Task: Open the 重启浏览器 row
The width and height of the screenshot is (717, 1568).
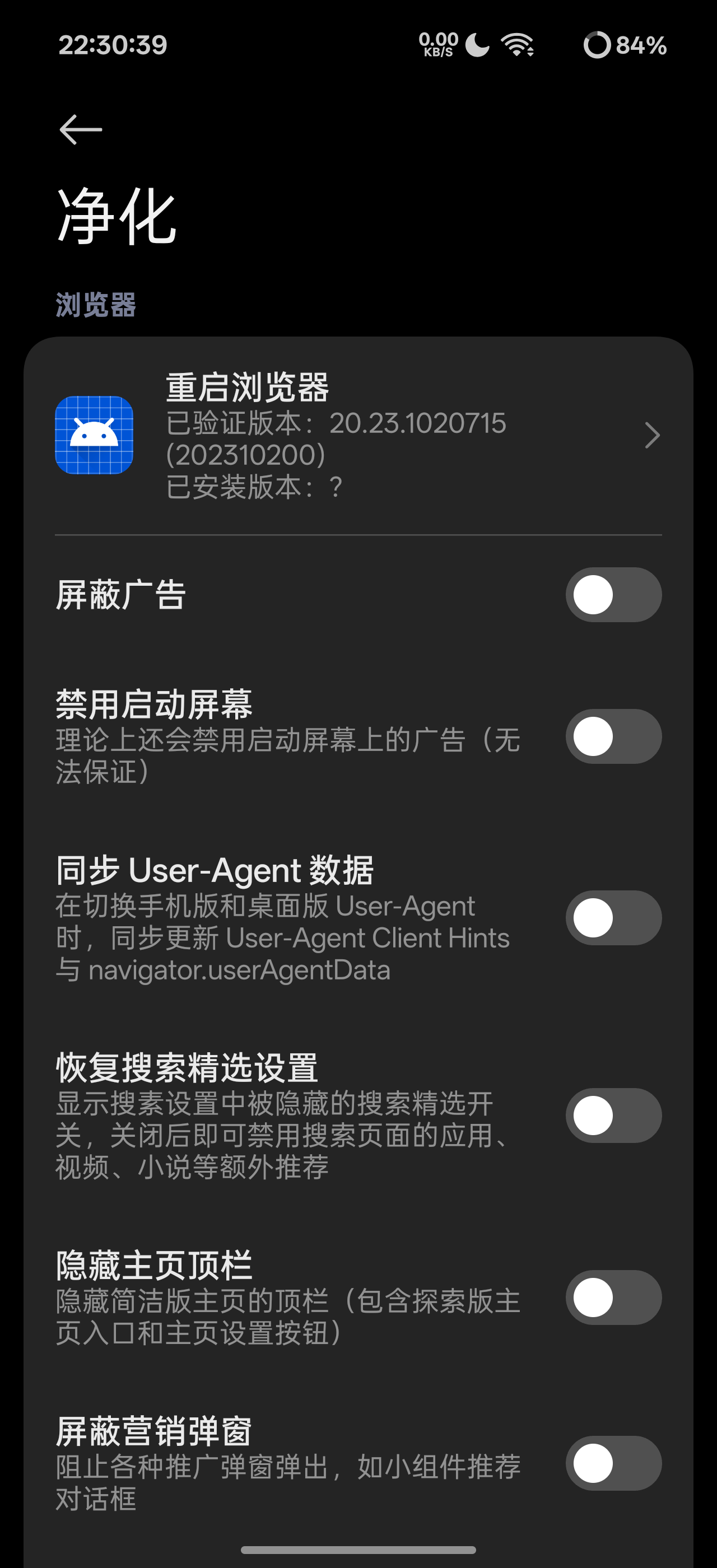Action: click(x=358, y=435)
